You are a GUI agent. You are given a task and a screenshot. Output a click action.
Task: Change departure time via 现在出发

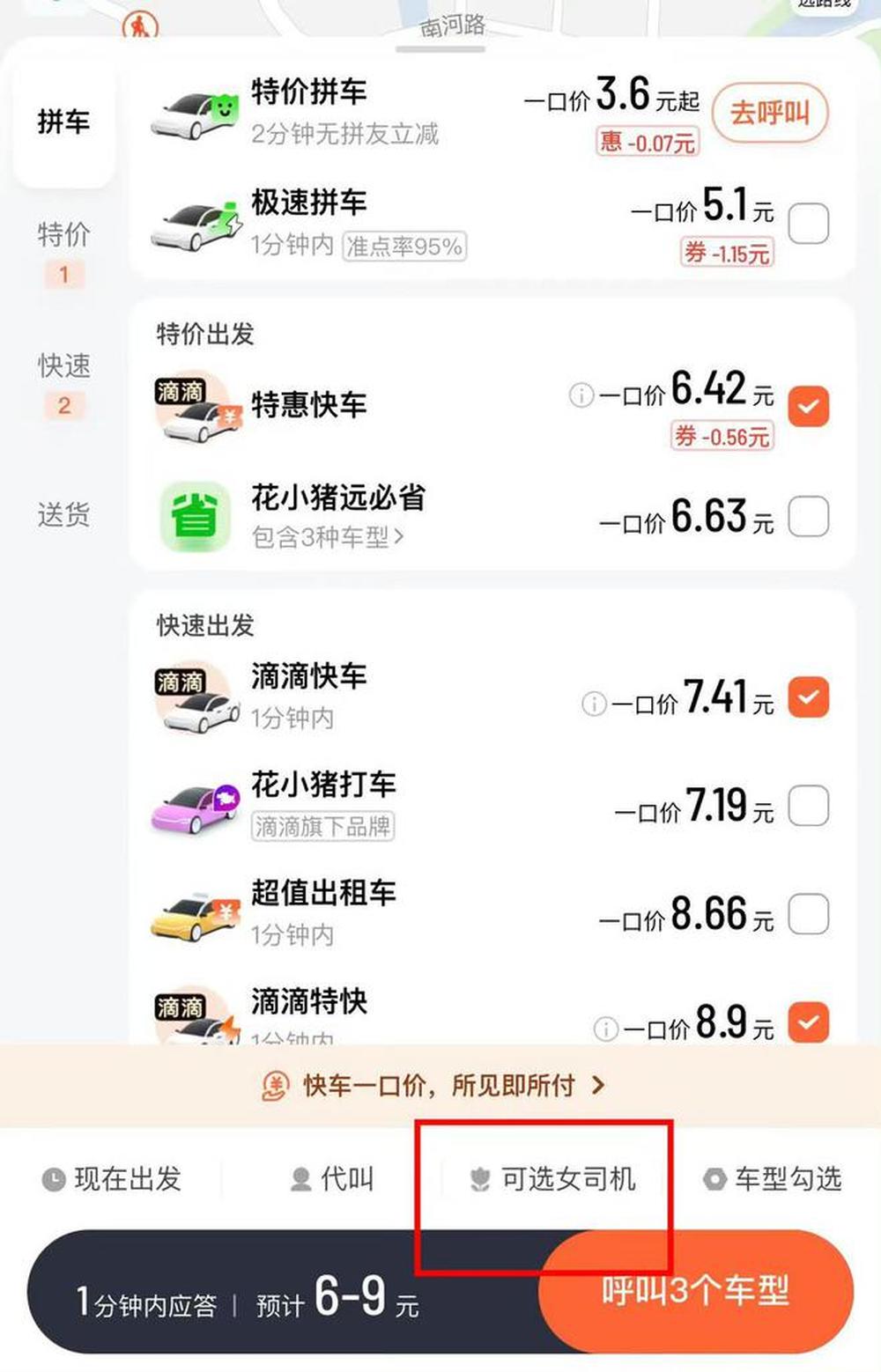[112, 1178]
